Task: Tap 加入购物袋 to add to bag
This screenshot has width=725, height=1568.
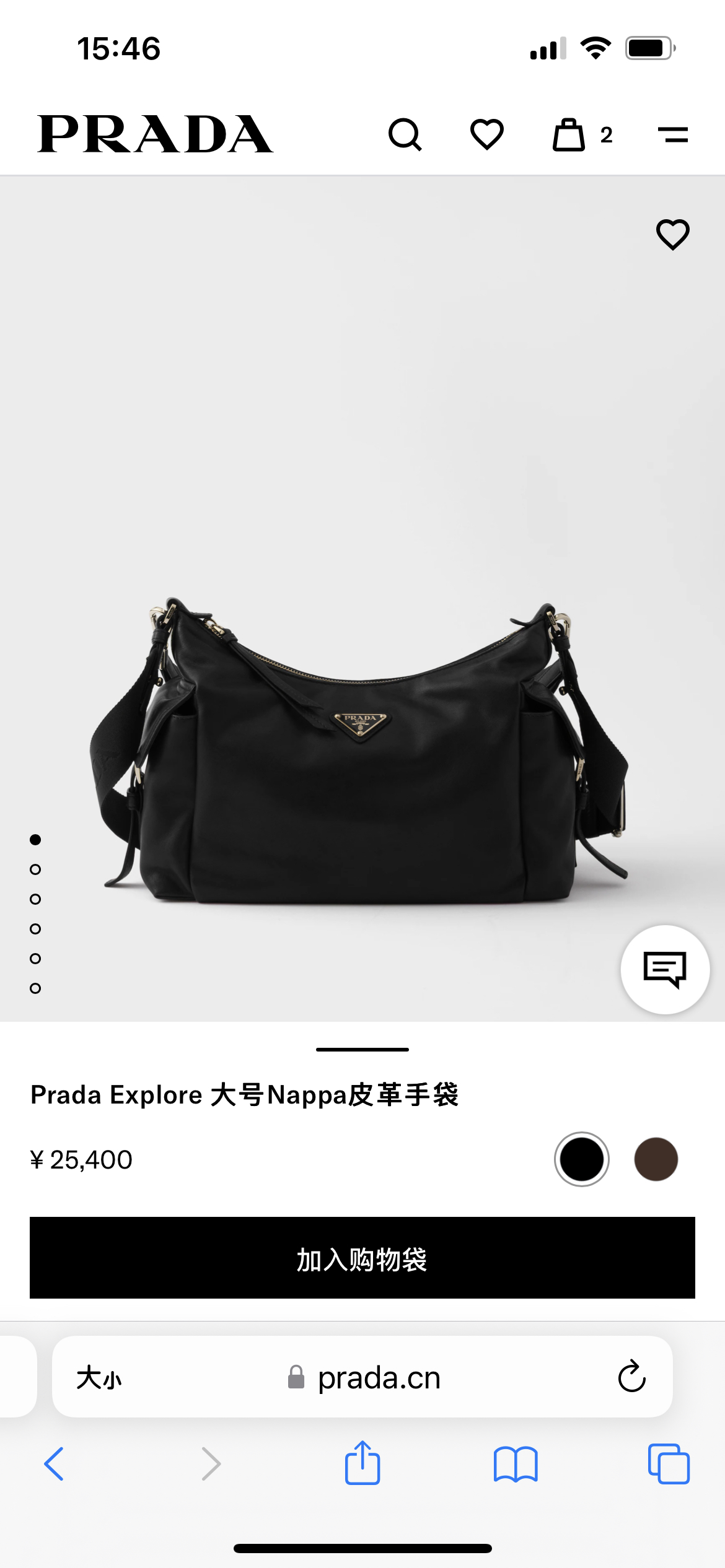Action: [362, 1258]
